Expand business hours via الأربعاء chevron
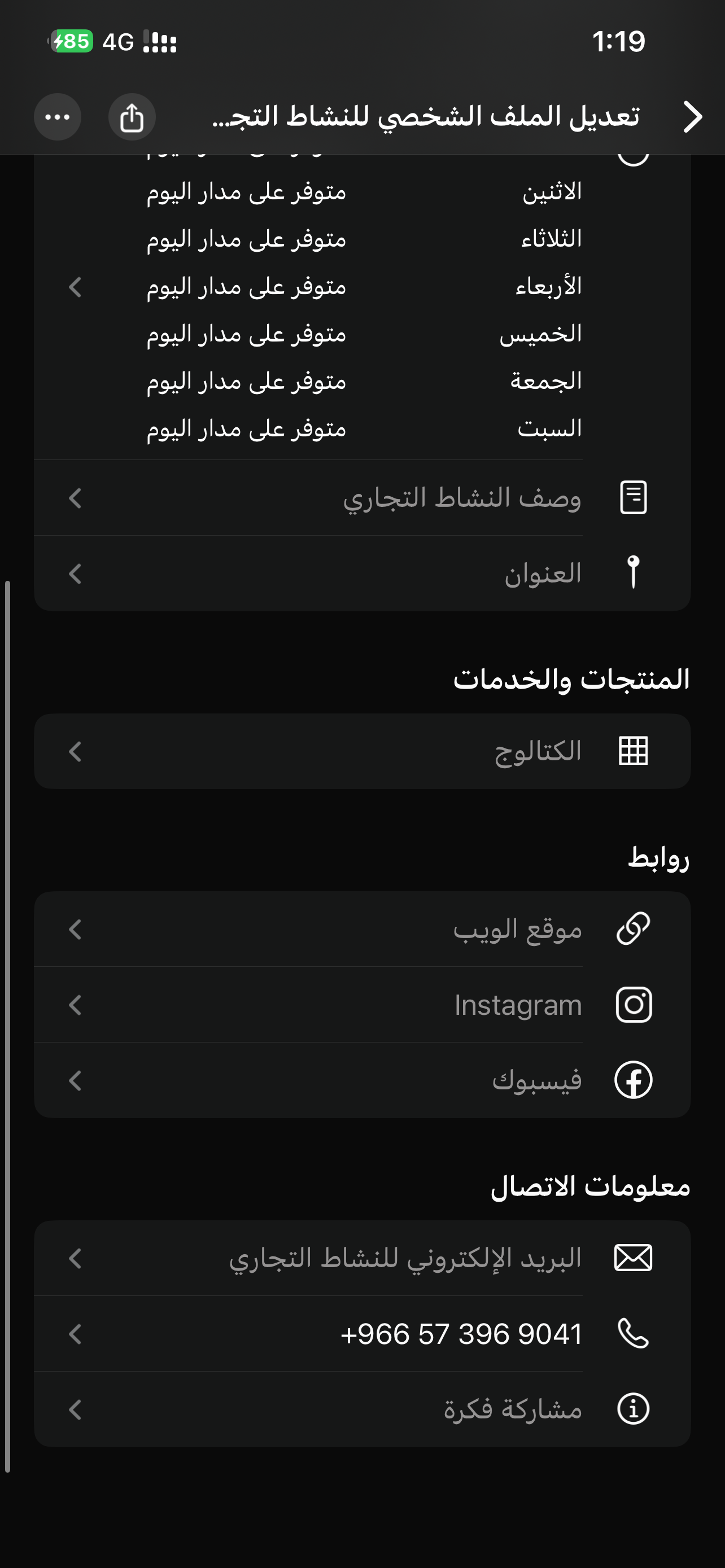 (76, 287)
